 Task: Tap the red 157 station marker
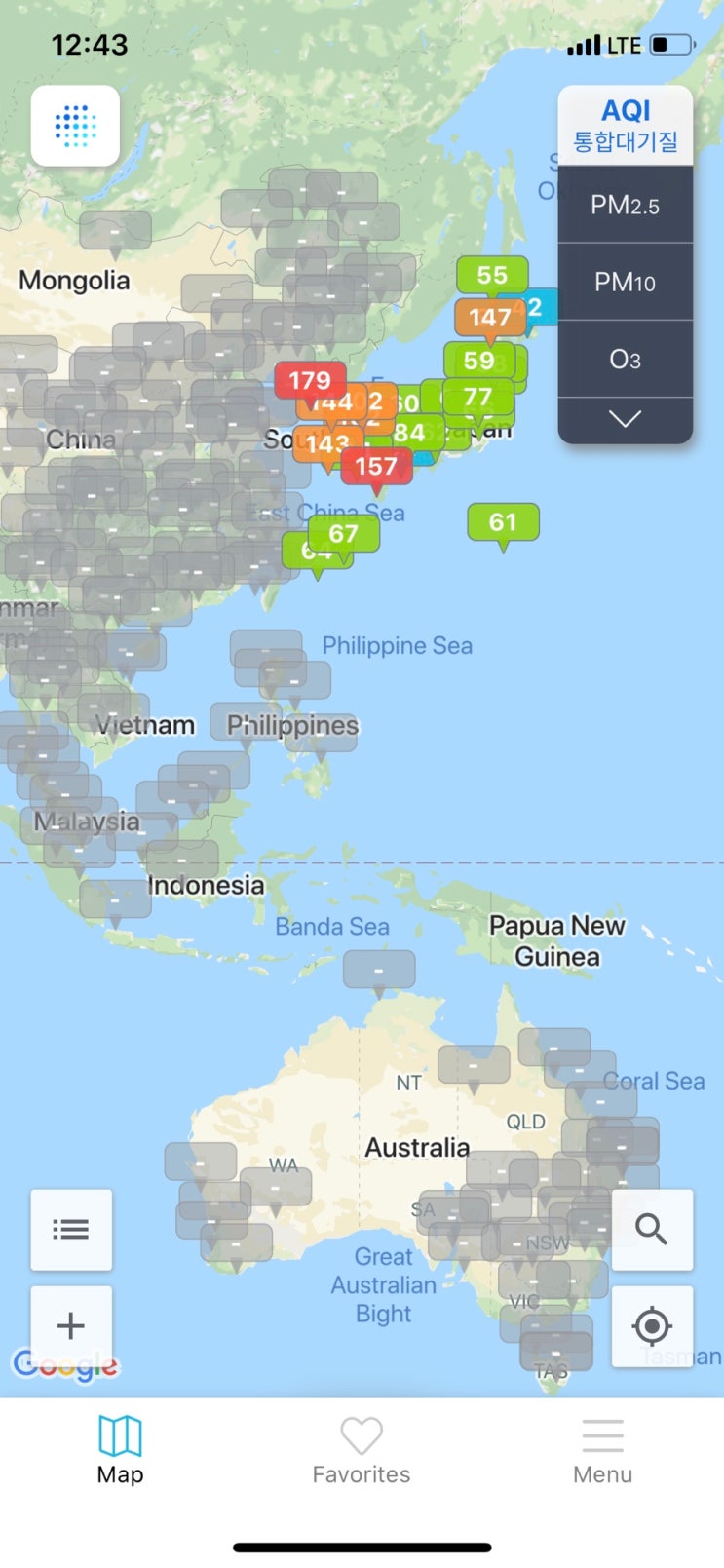(376, 466)
